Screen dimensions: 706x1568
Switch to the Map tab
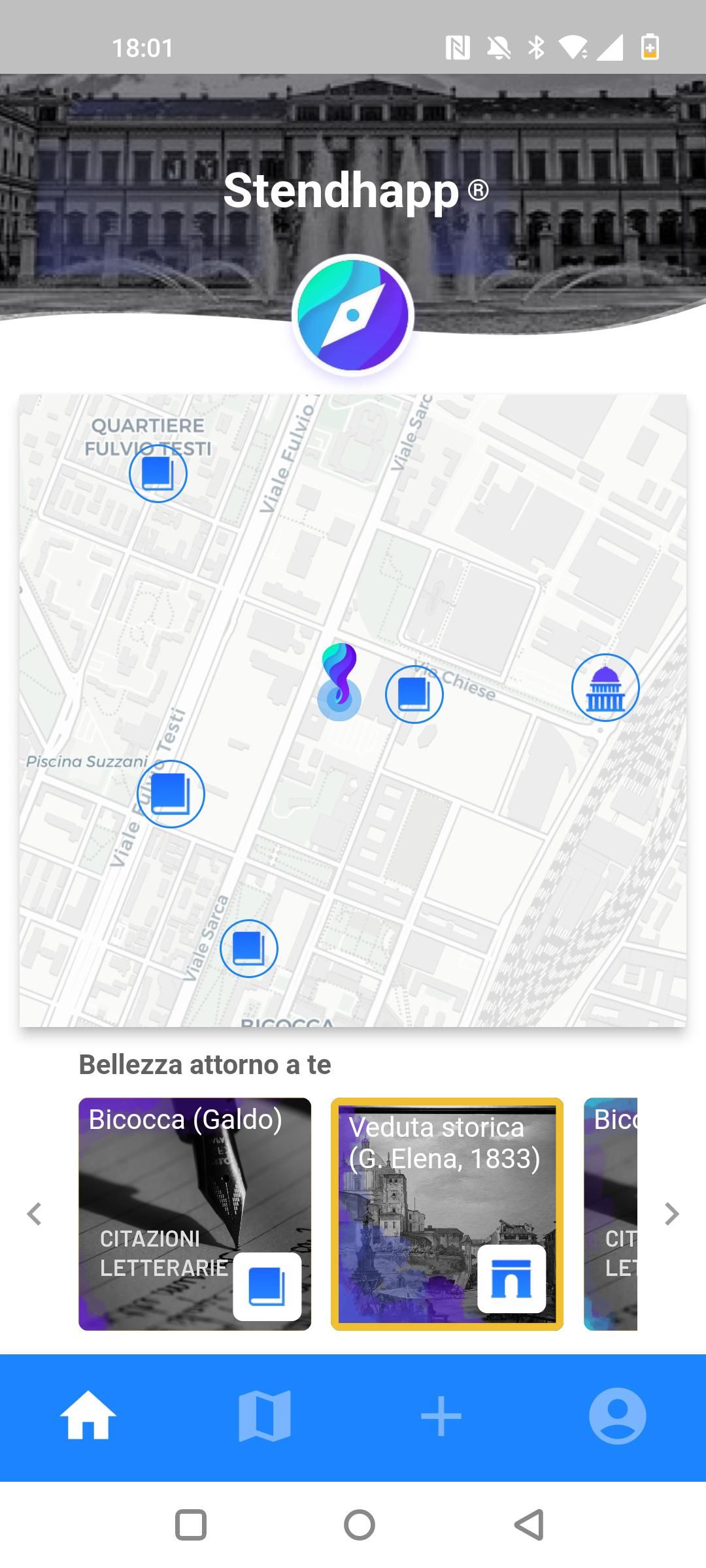(265, 1416)
